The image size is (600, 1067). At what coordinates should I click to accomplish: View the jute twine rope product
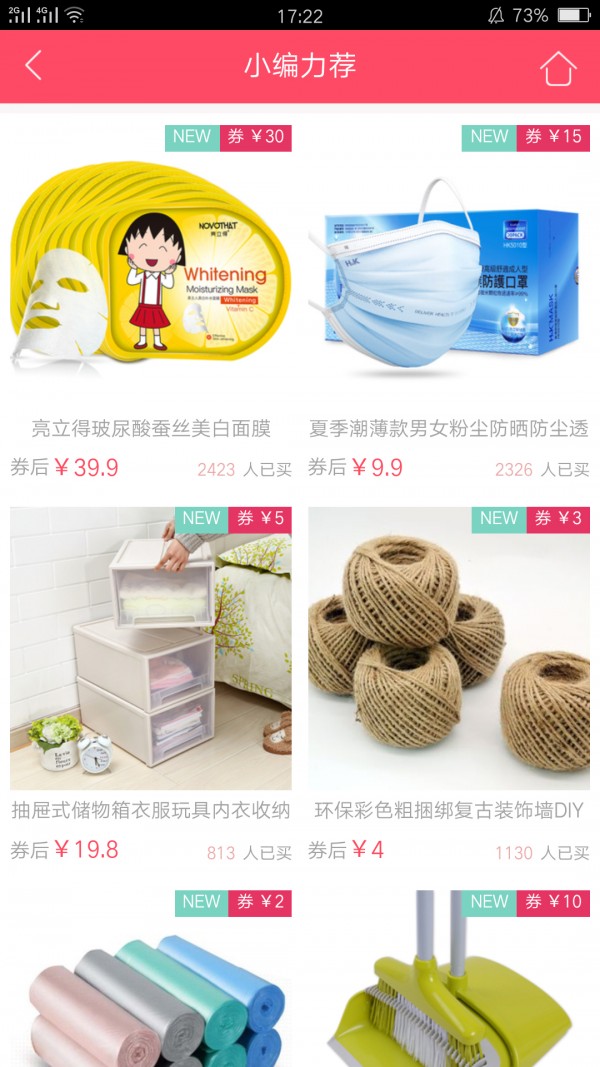448,650
